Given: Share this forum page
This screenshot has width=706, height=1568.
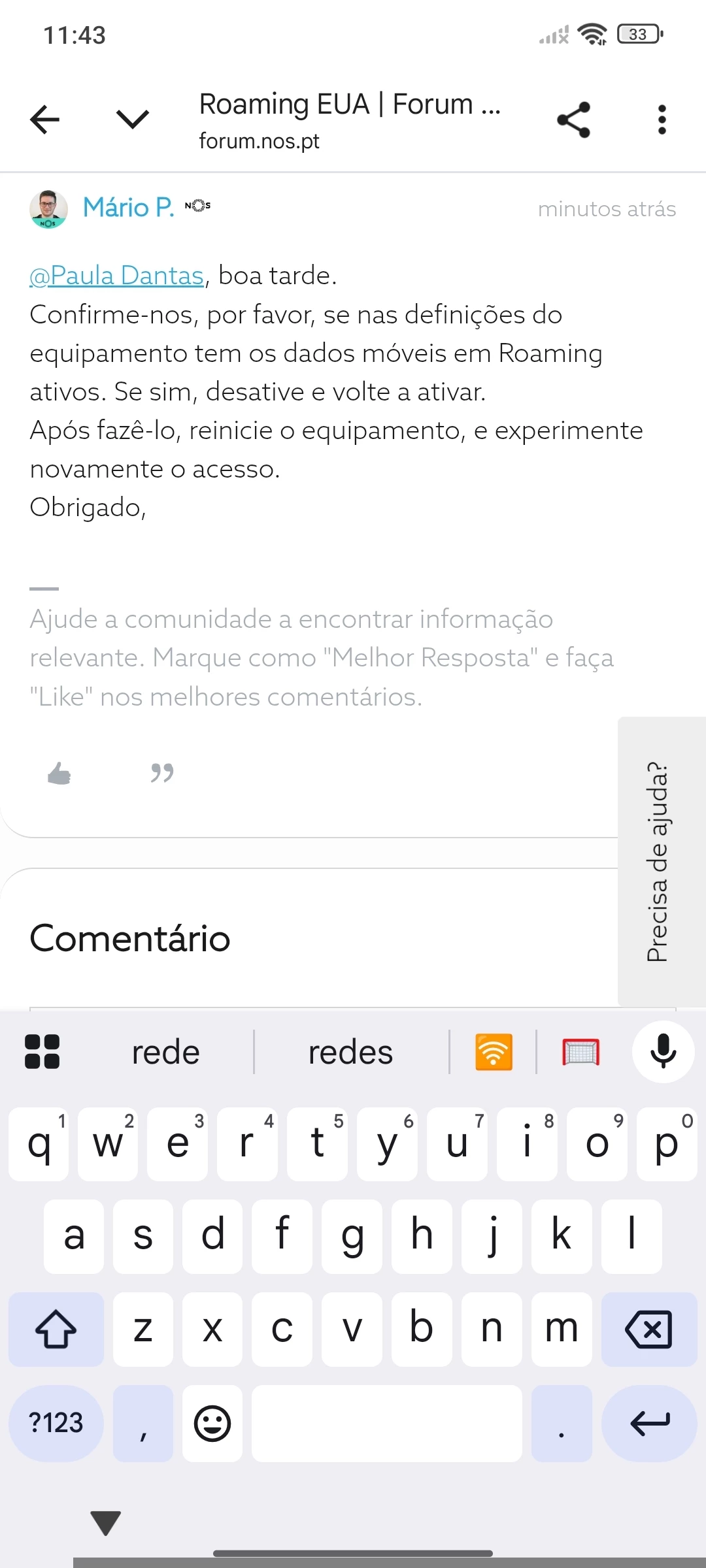Looking at the screenshot, I should (573, 120).
